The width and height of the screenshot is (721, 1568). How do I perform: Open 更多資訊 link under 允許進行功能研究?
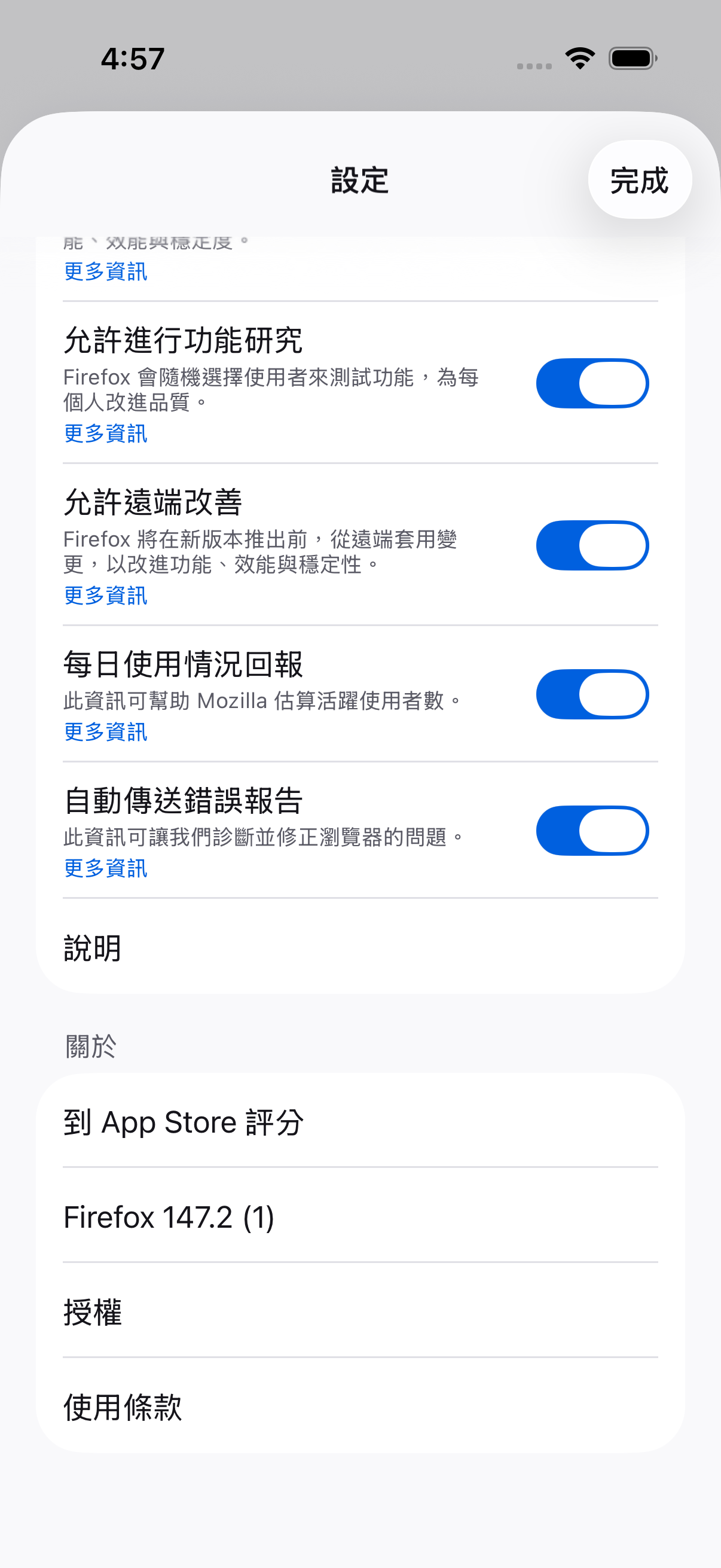[x=105, y=434]
